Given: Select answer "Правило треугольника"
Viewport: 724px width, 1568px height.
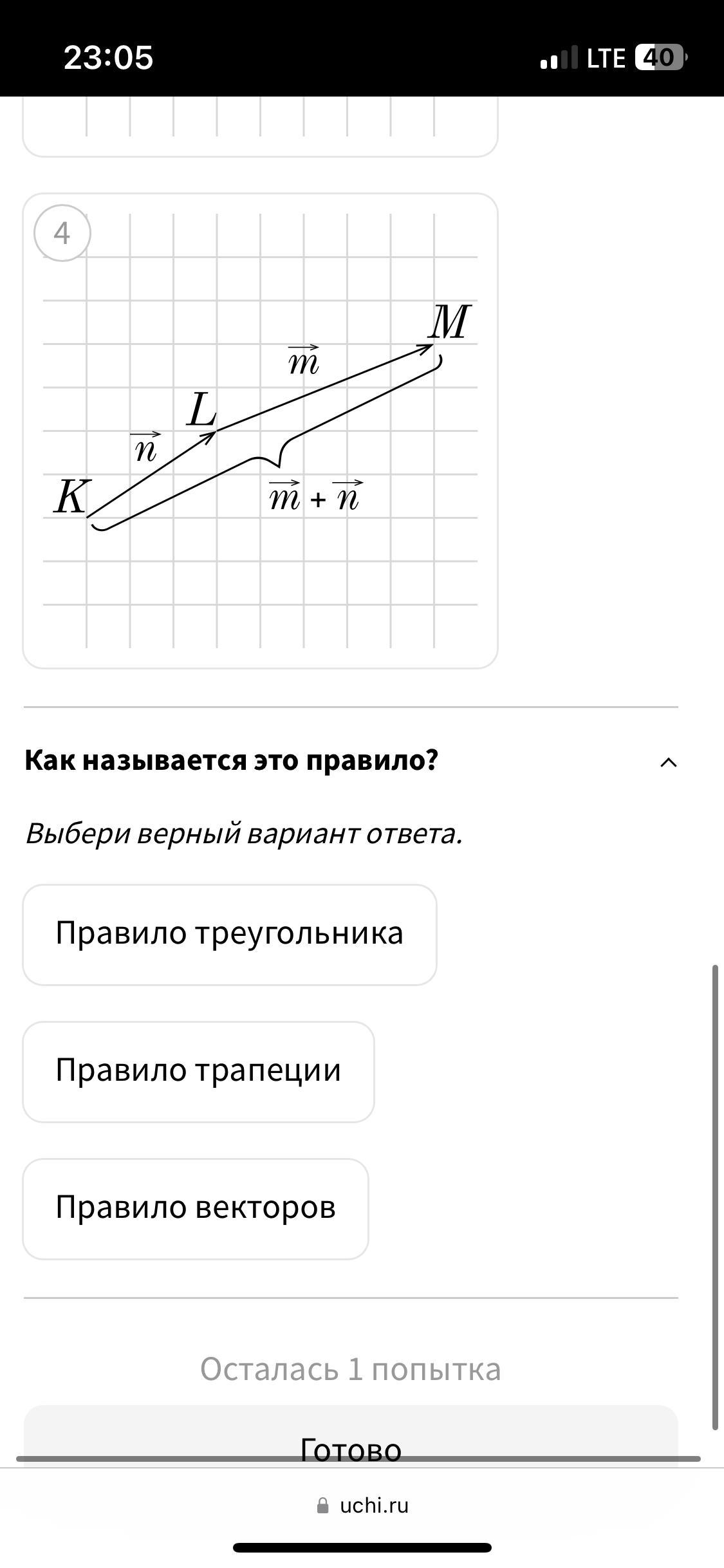Looking at the screenshot, I should pyautogui.click(x=230, y=935).
